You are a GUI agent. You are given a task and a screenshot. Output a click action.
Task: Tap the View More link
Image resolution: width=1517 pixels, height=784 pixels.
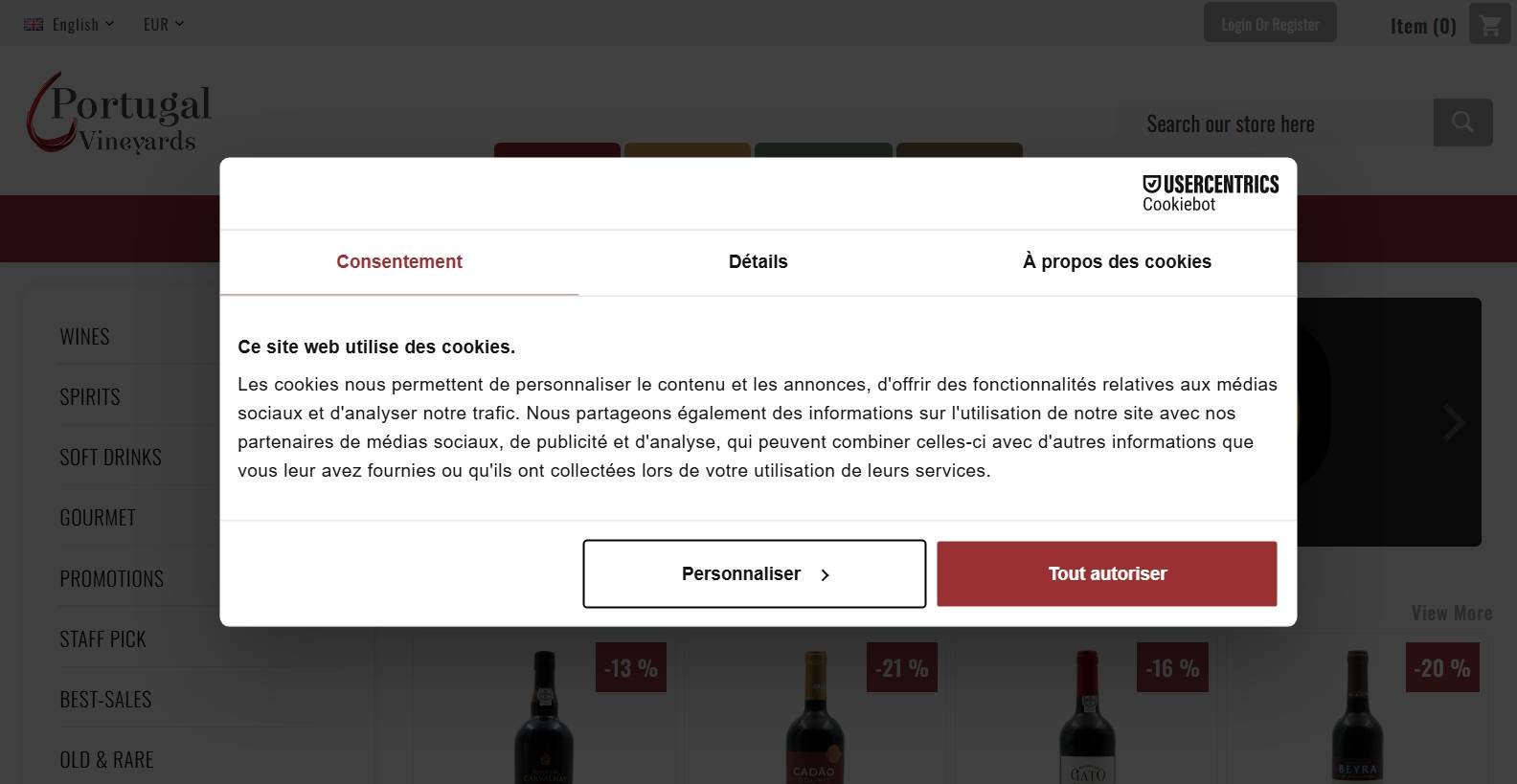tap(1451, 613)
